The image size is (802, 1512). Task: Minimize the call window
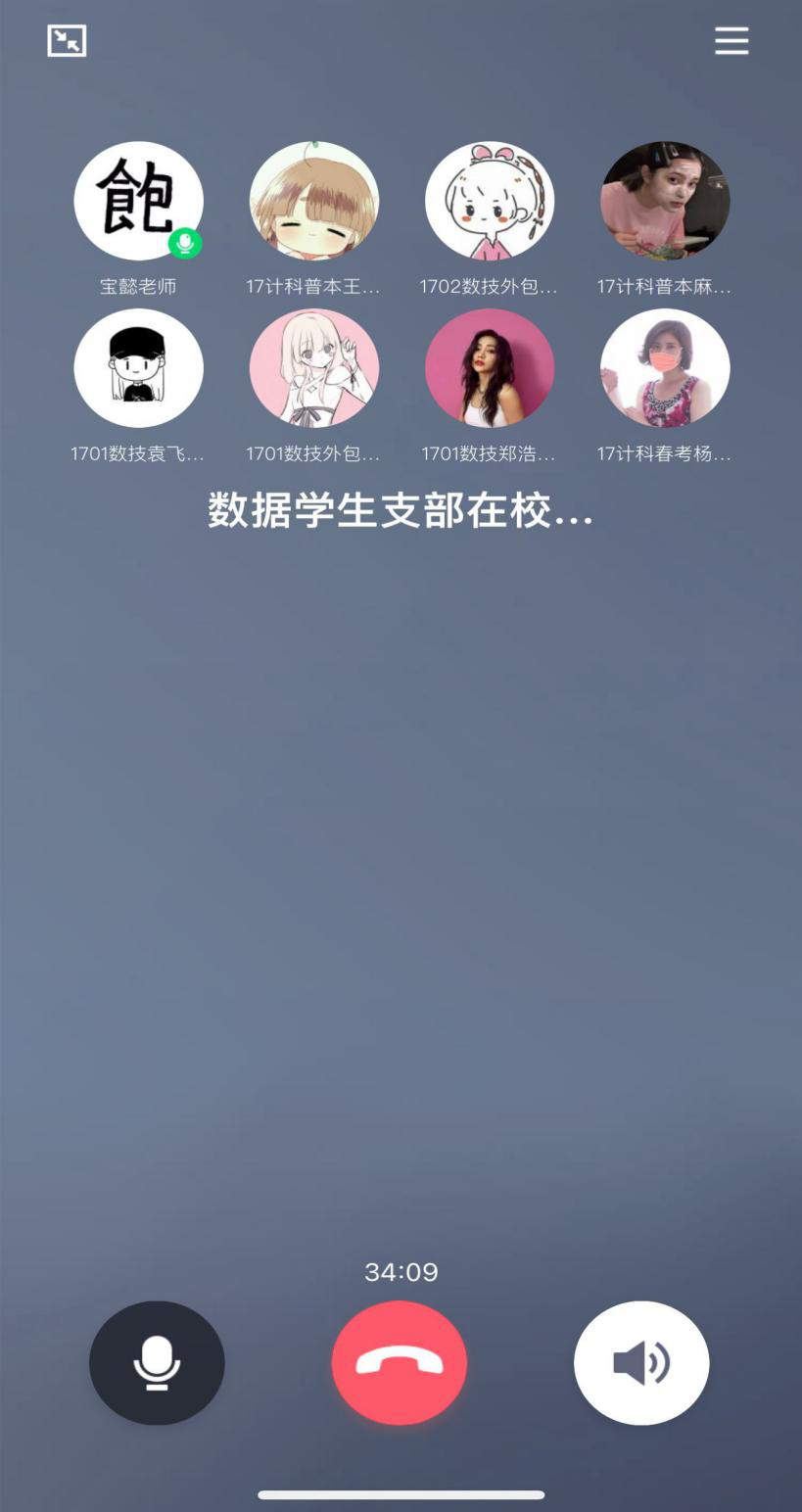67,41
